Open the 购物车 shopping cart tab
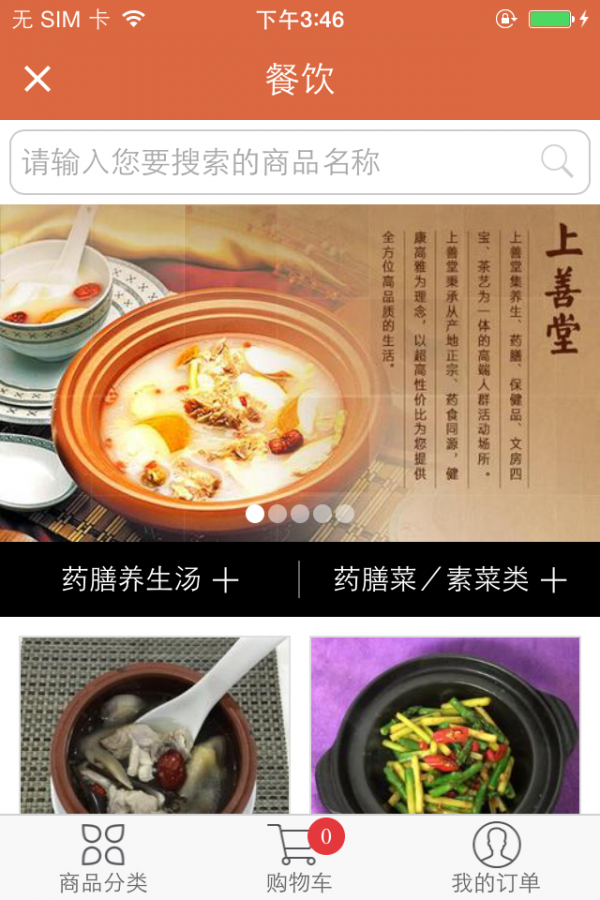Screen dimensions: 600x900 click(298, 858)
